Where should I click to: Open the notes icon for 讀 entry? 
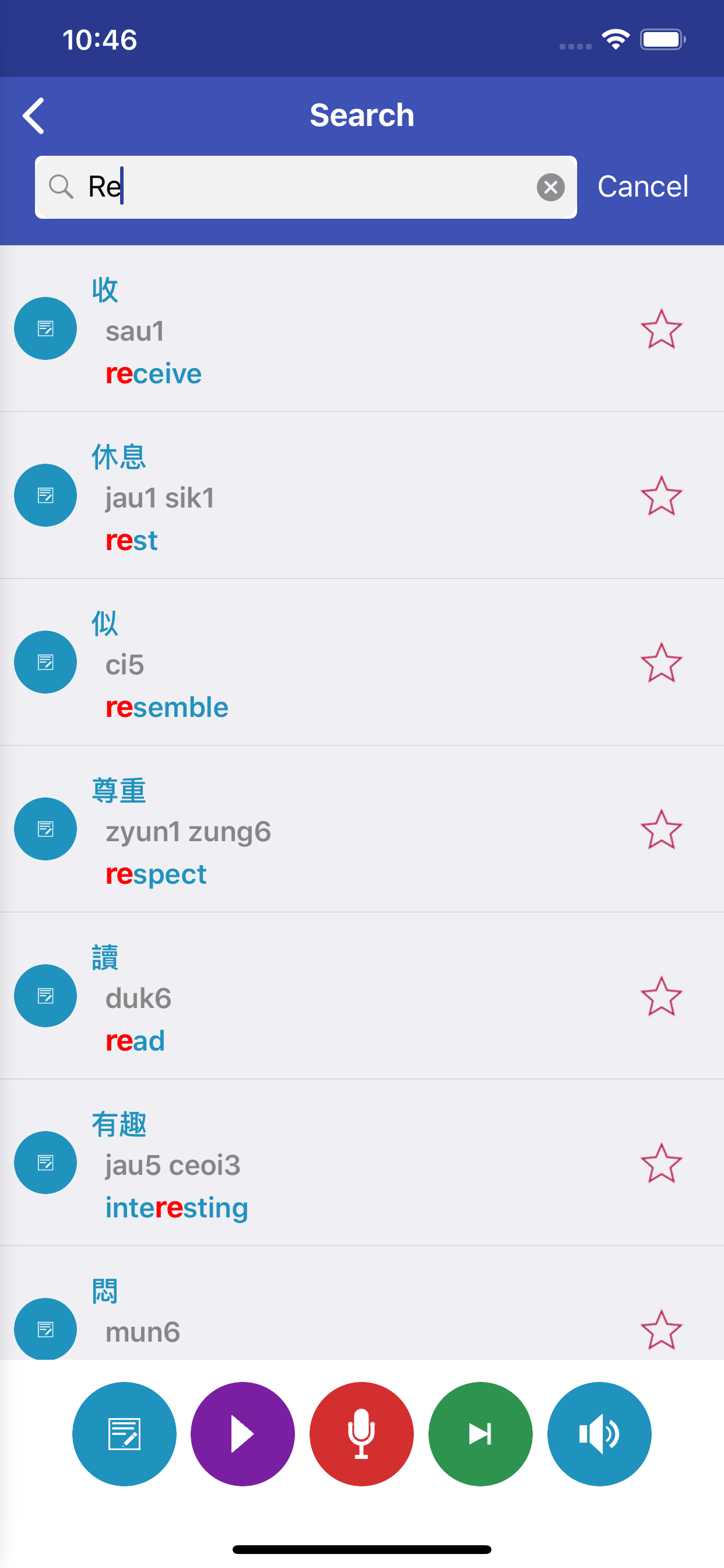pyautogui.click(x=45, y=996)
